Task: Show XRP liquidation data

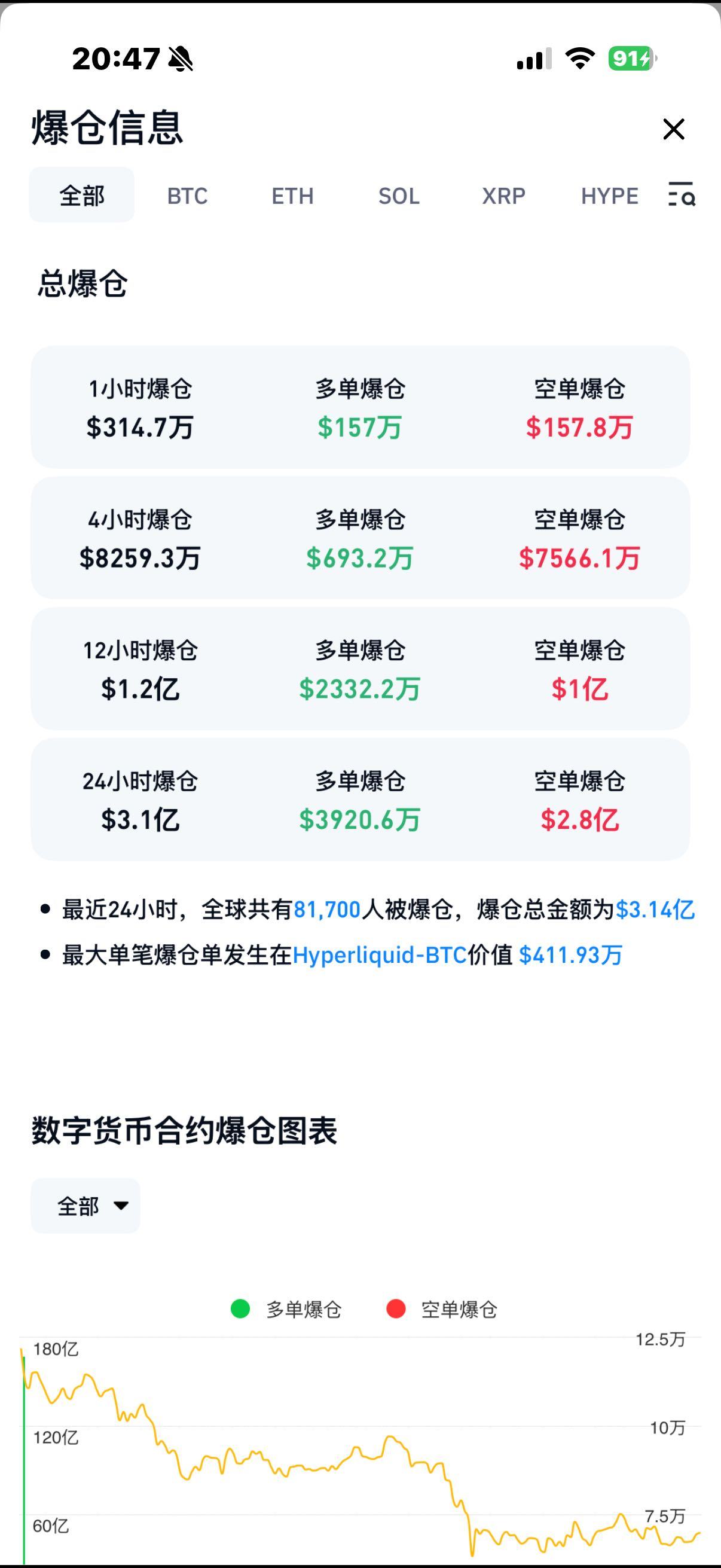Action: [x=503, y=196]
